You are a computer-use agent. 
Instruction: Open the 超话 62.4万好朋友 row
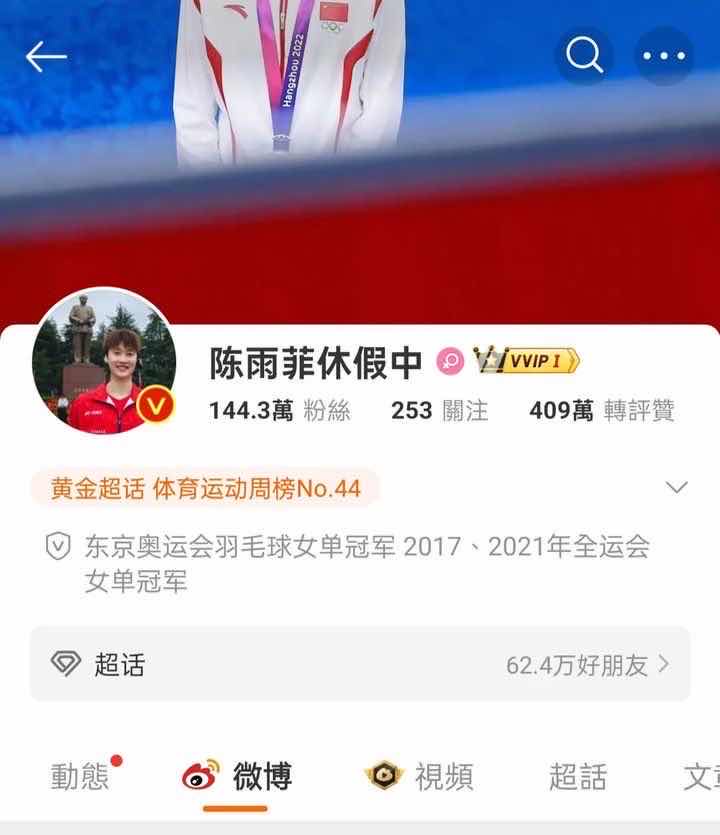(360, 665)
